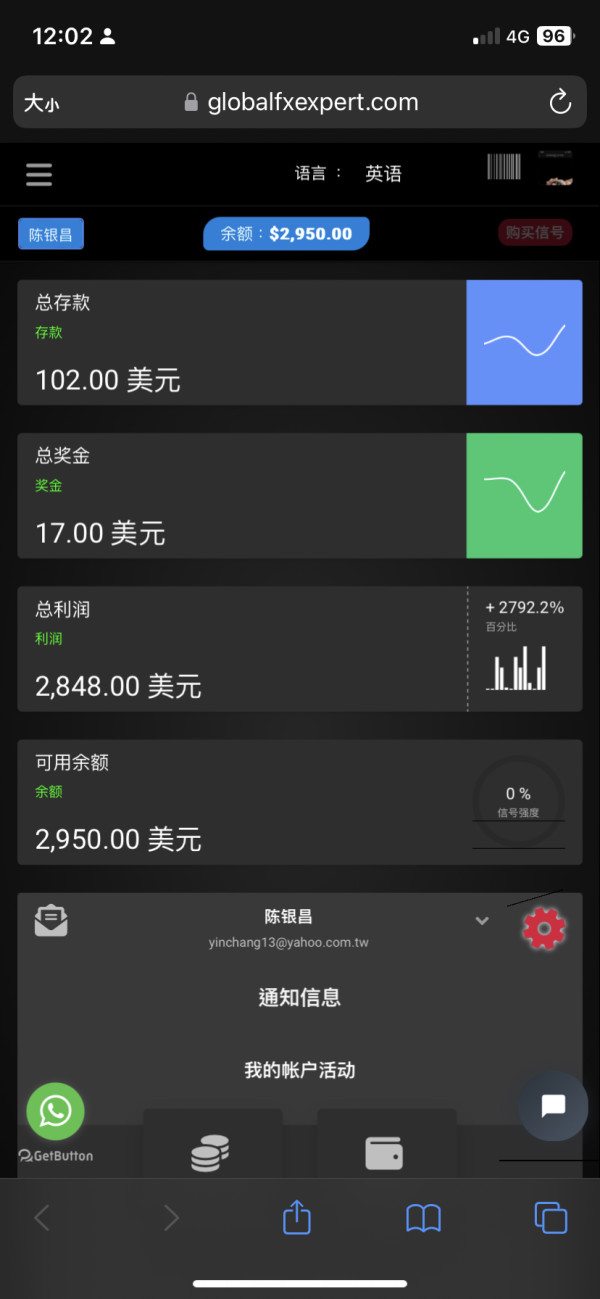The height and width of the screenshot is (1299, 600).
Task: Open the 大小 text size options
Action: [42, 103]
